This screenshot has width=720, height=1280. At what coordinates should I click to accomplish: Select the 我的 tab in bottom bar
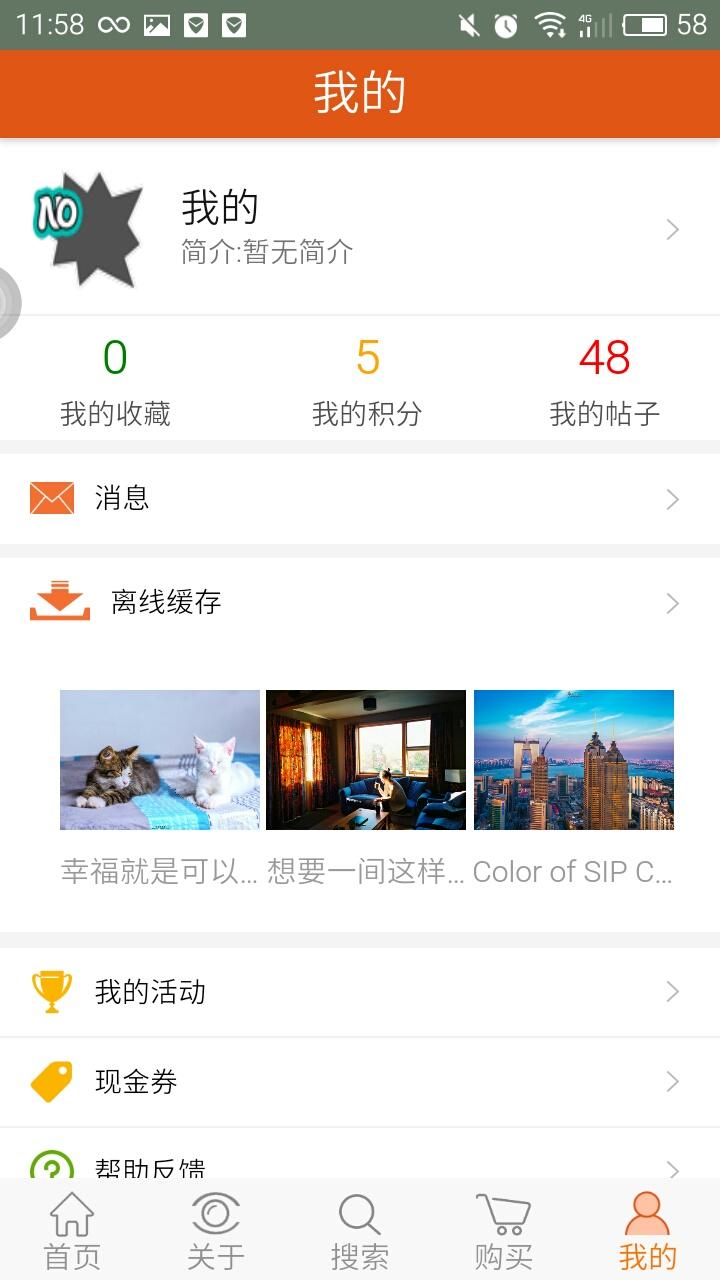pos(647,1231)
